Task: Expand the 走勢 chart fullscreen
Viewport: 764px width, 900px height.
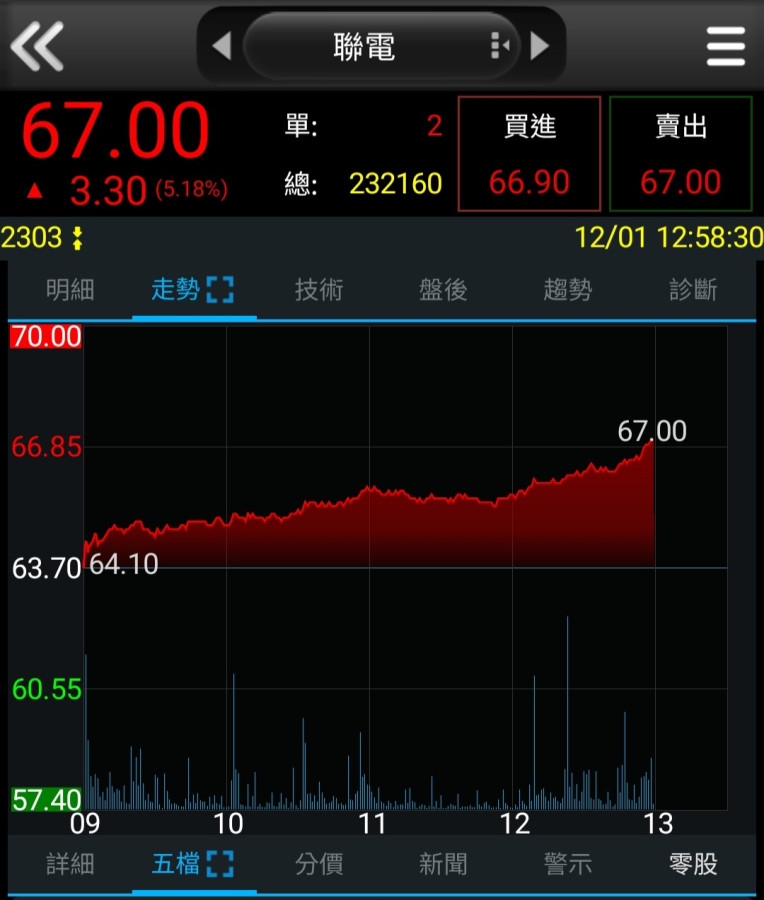Action: coord(219,290)
